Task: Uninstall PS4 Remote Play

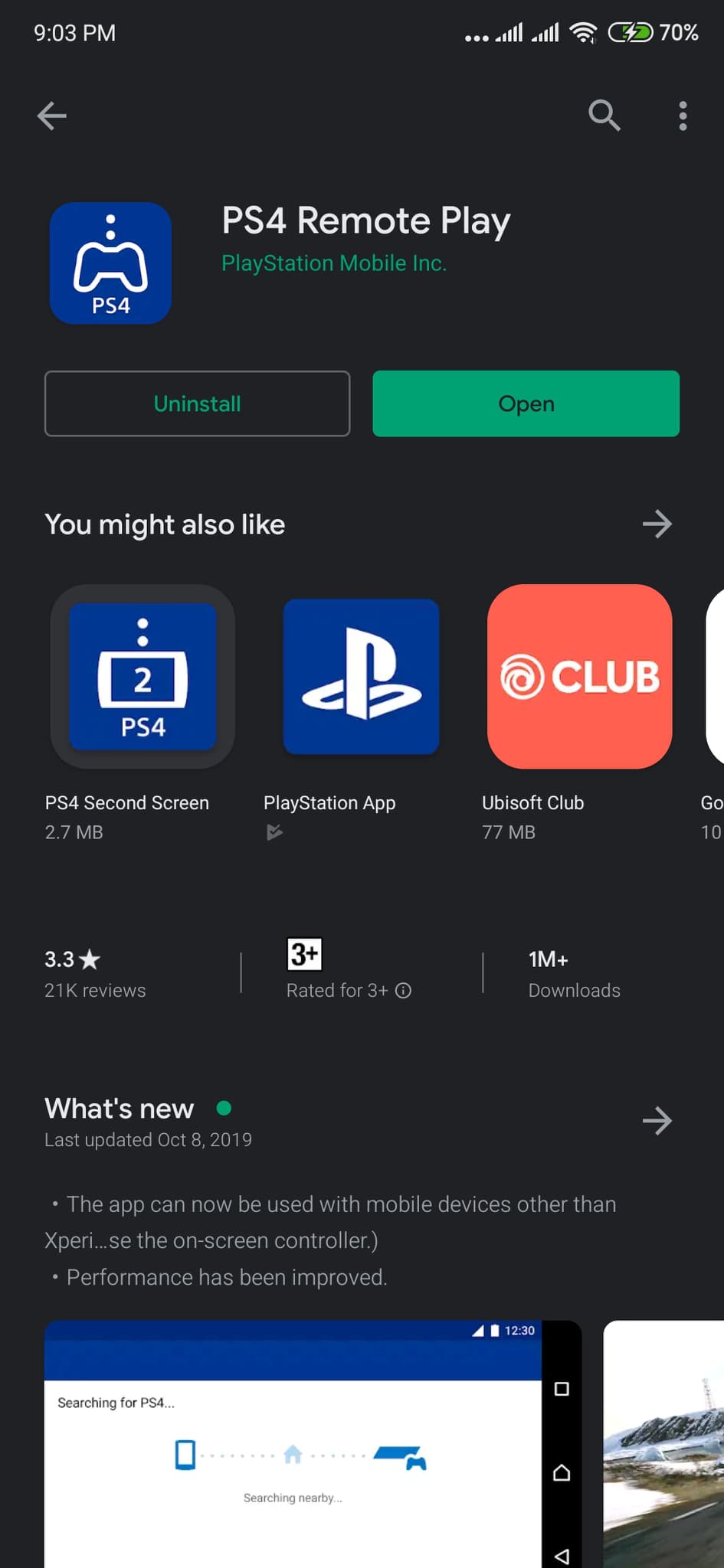Action: (x=197, y=403)
